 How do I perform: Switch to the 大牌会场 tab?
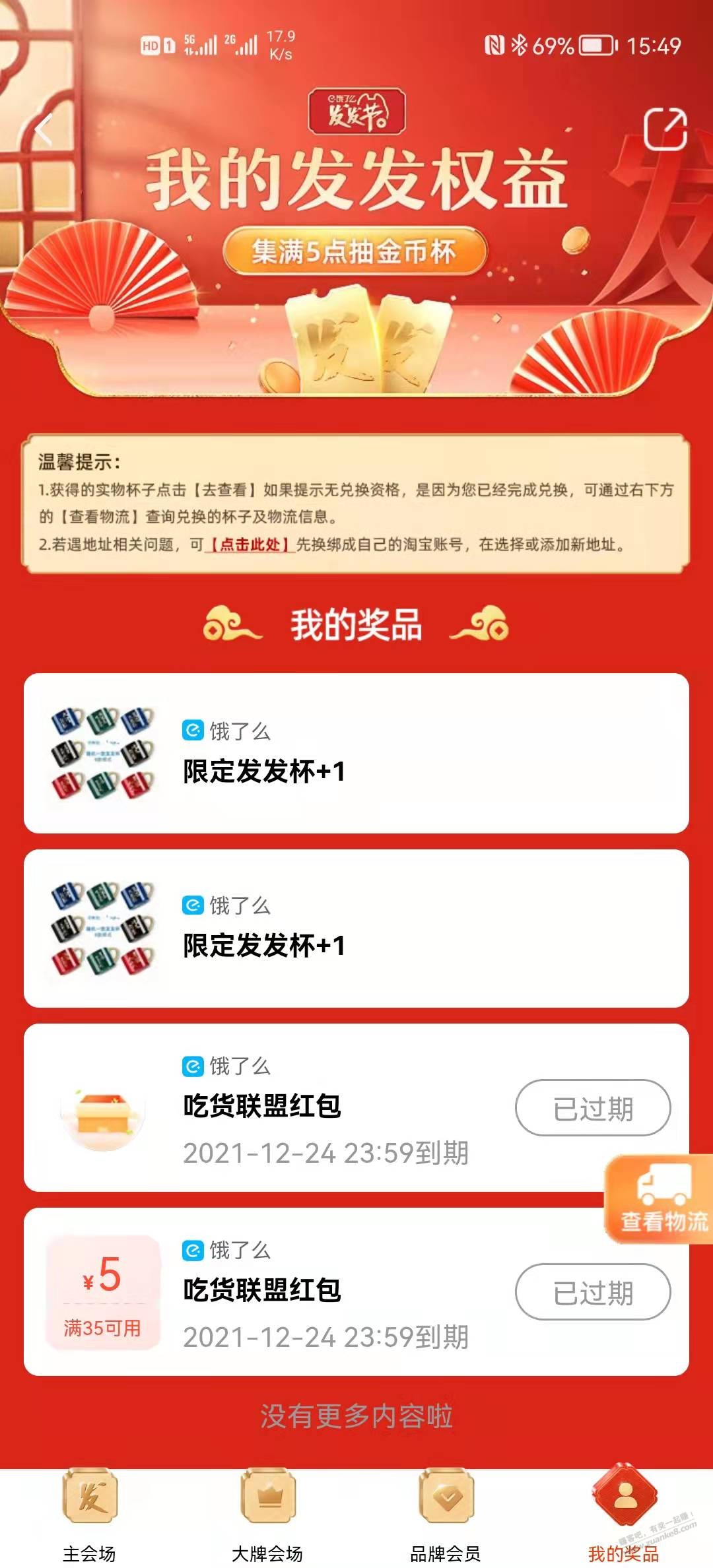tap(267, 1516)
